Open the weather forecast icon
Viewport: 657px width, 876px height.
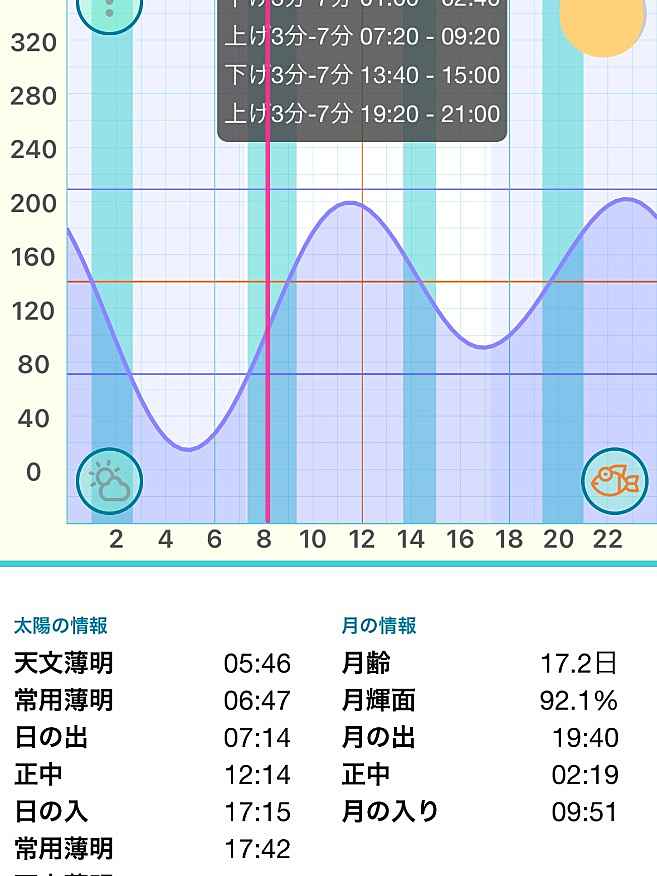point(109,481)
